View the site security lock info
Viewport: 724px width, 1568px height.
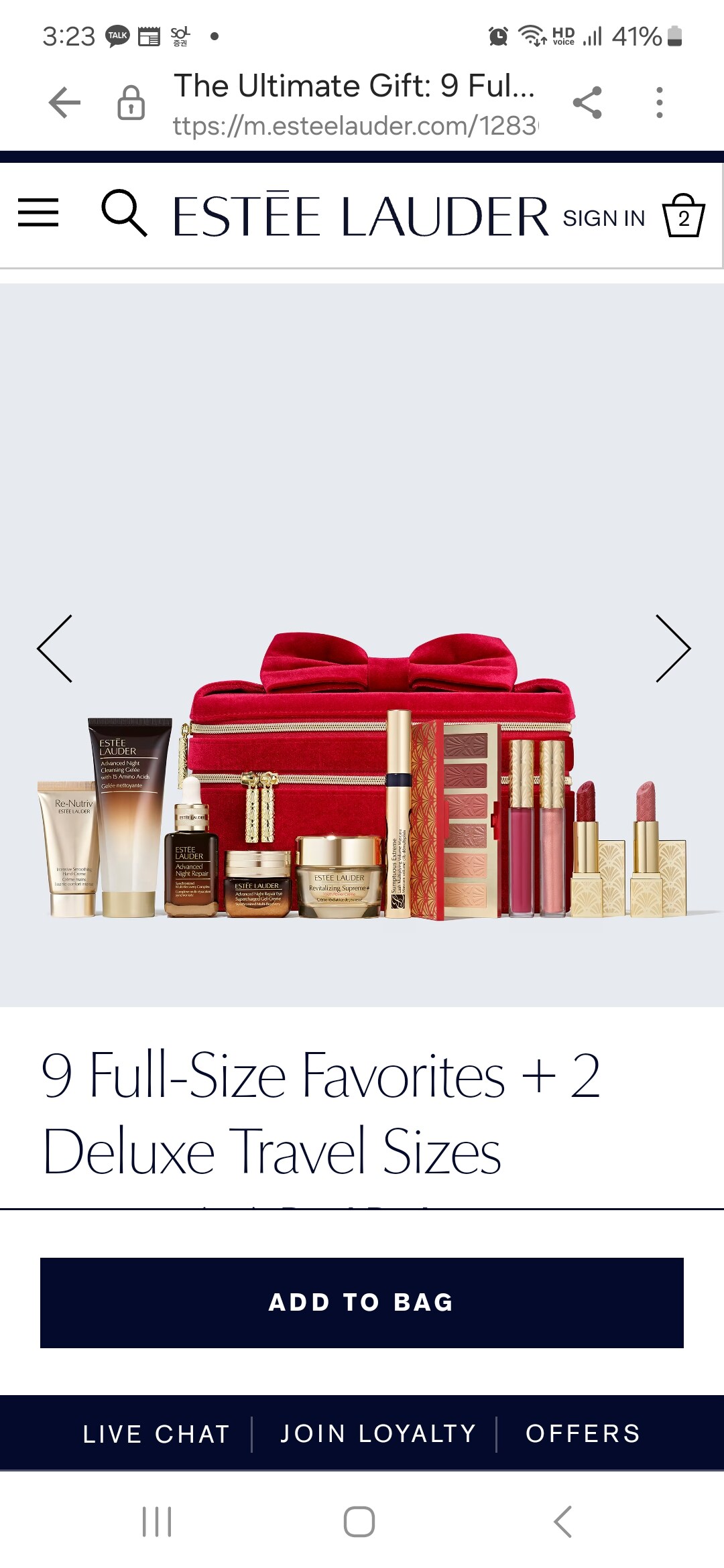click(131, 103)
